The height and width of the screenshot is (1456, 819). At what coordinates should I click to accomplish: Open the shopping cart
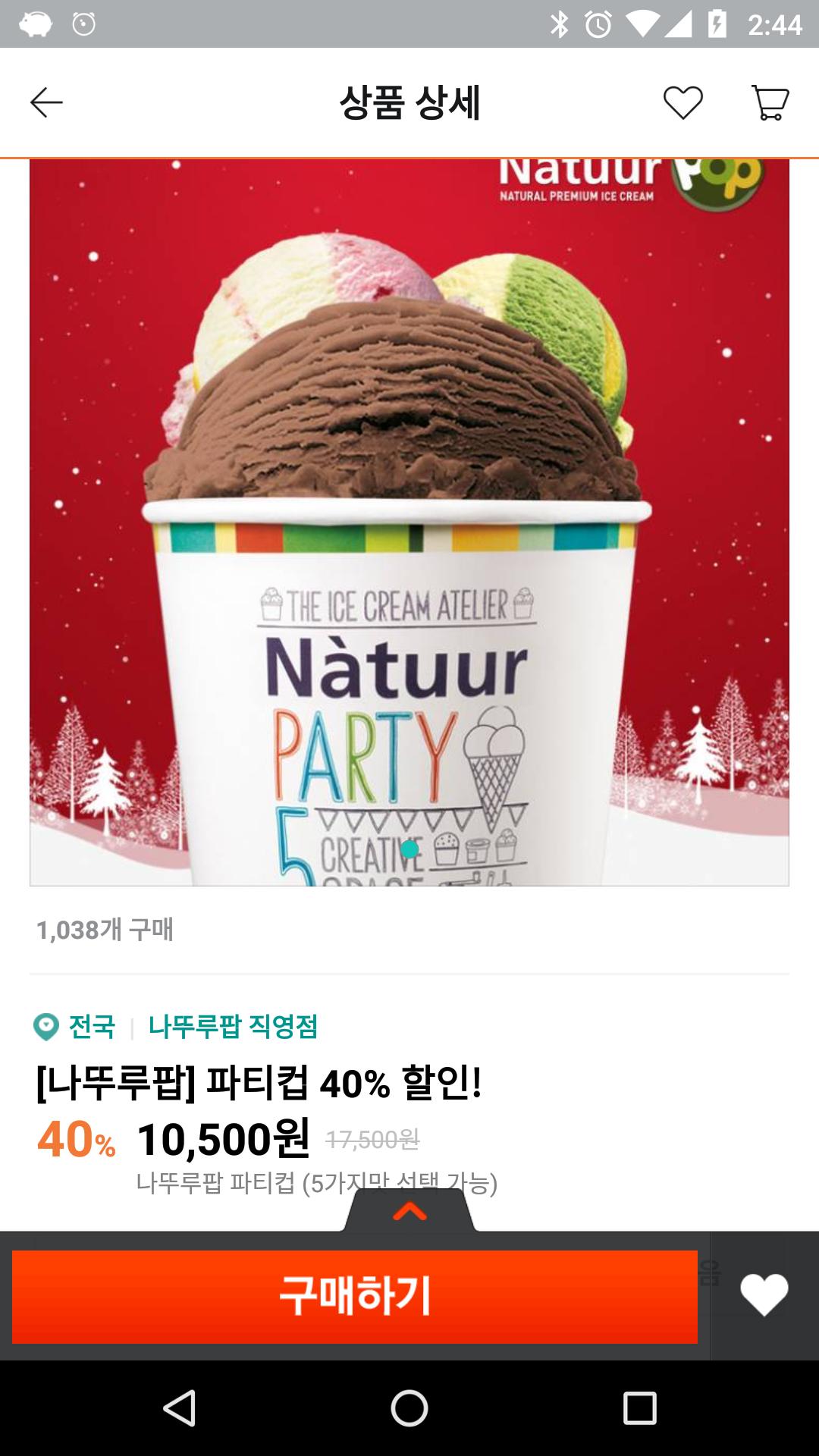(x=770, y=102)
